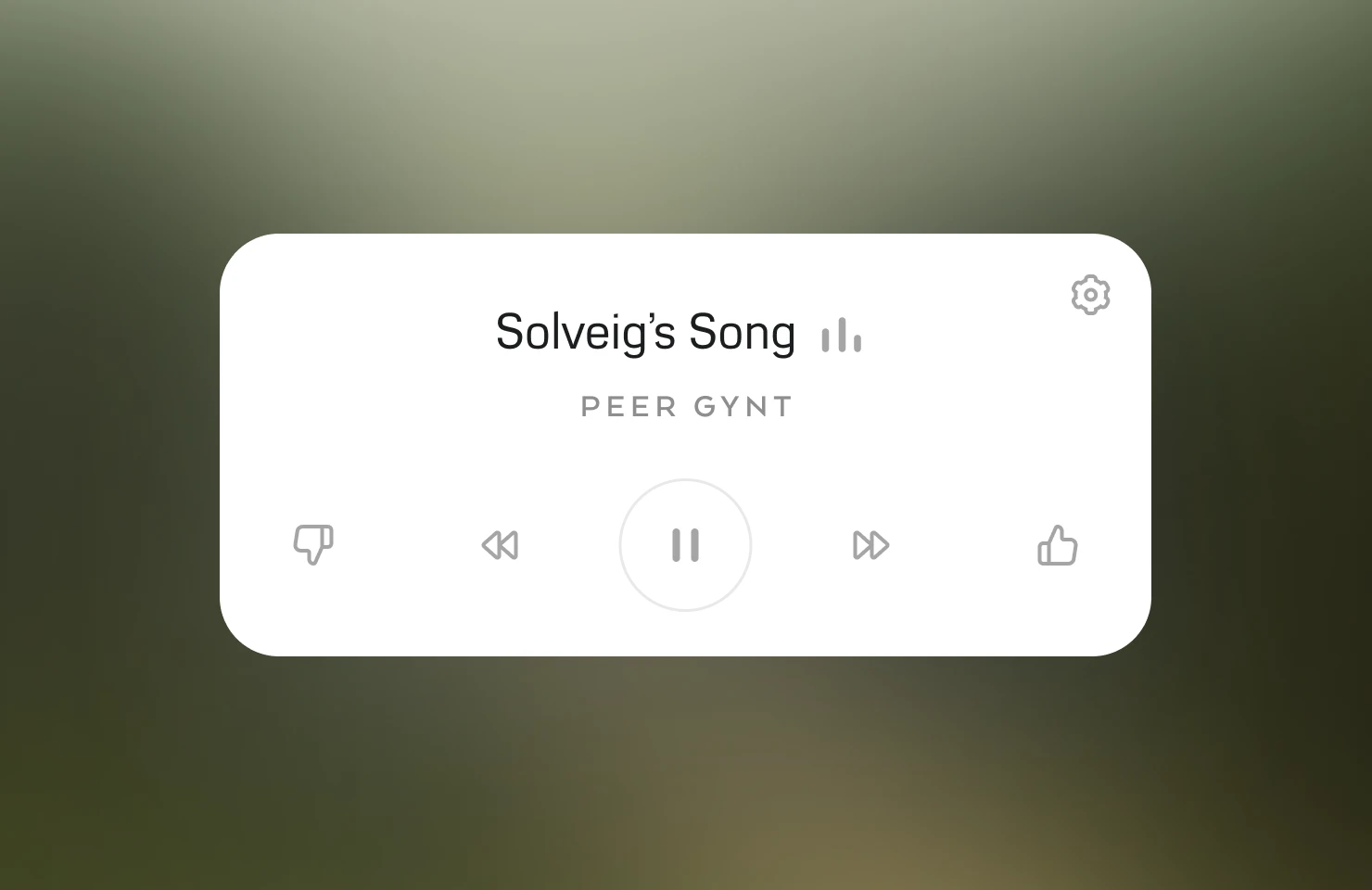Give Solveig's Song a thumbs down
Screen dimensions: 1372x890
[313, 544]
